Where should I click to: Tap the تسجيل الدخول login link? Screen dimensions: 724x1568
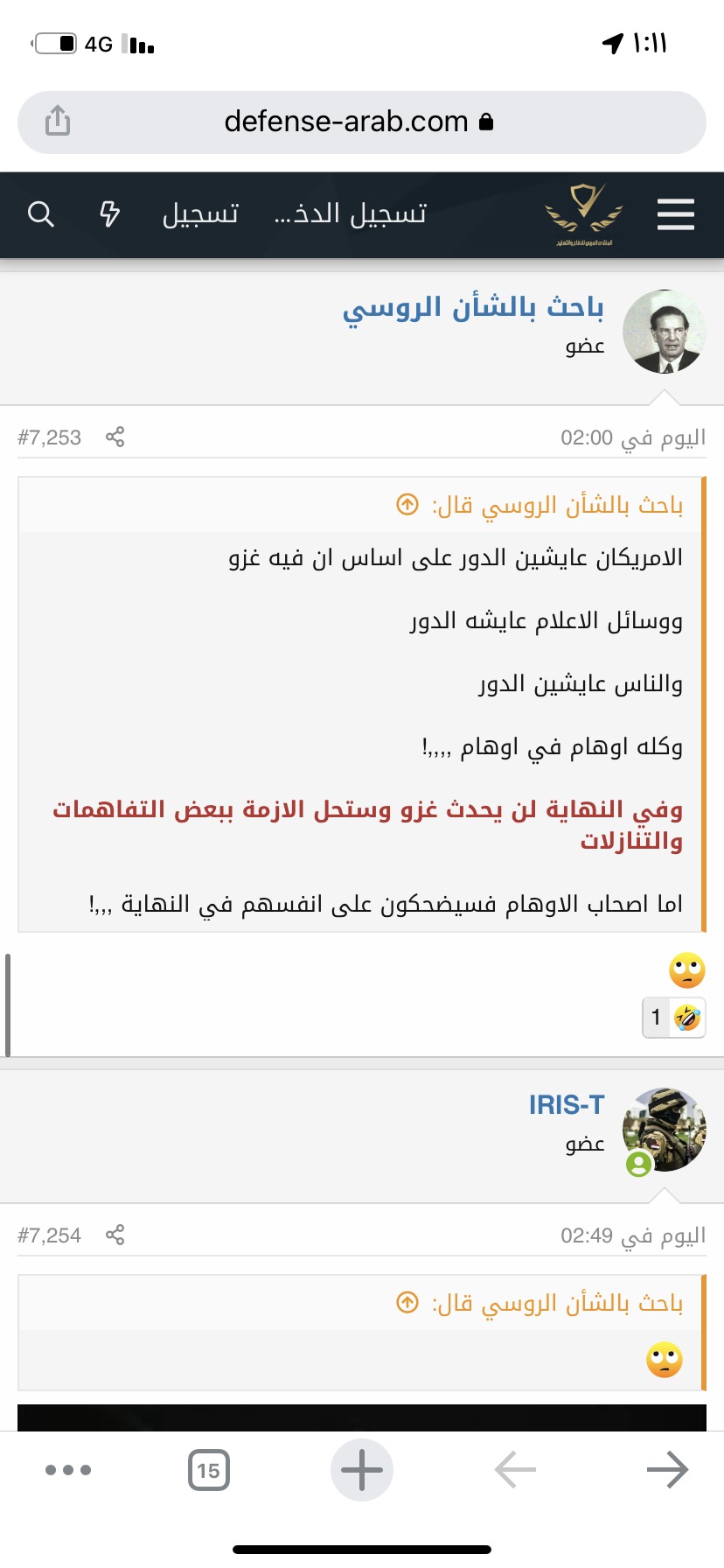coord(351,213)
